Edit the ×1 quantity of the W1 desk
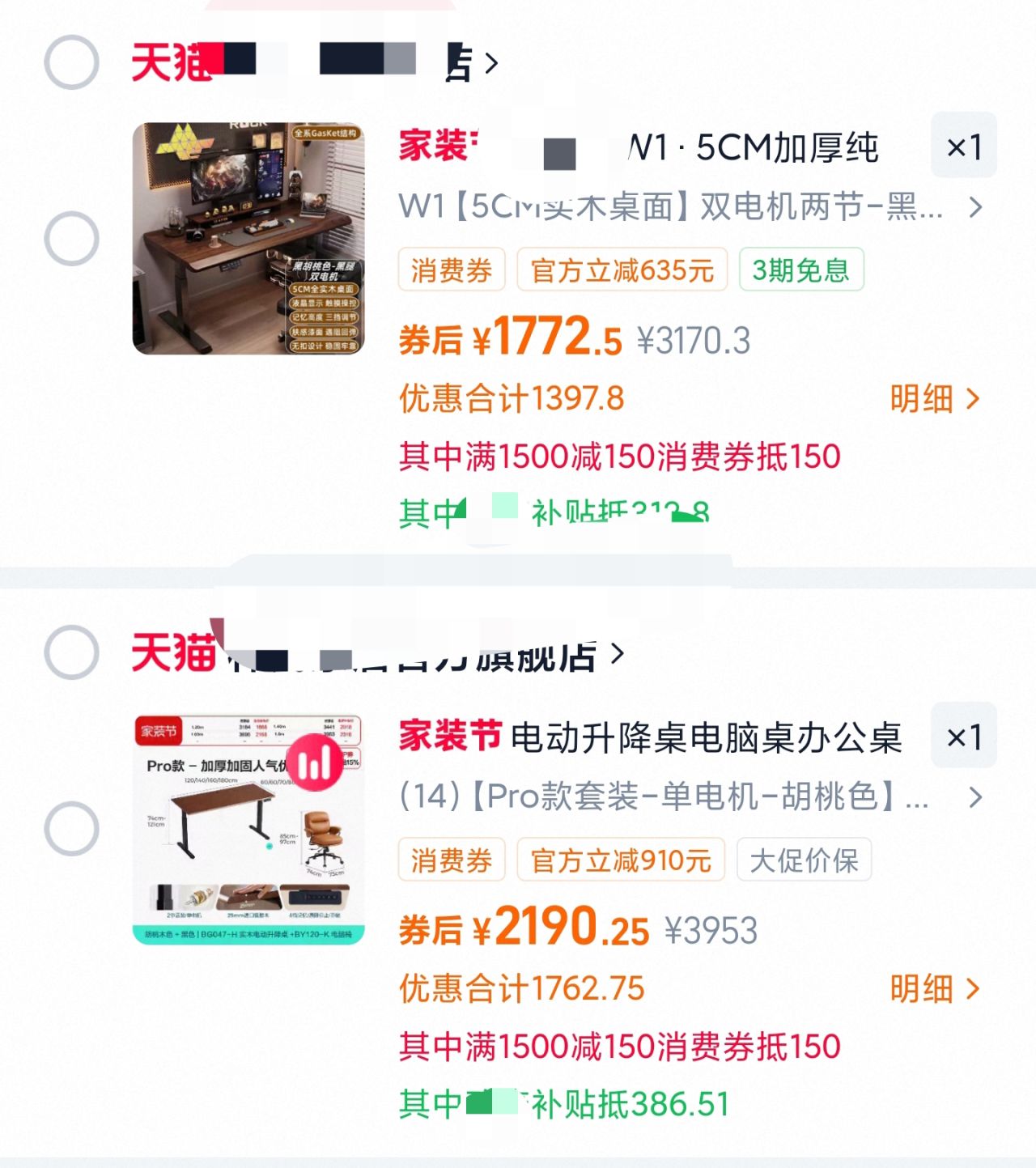The image size is (1036, 1168). tap(963, 147)
